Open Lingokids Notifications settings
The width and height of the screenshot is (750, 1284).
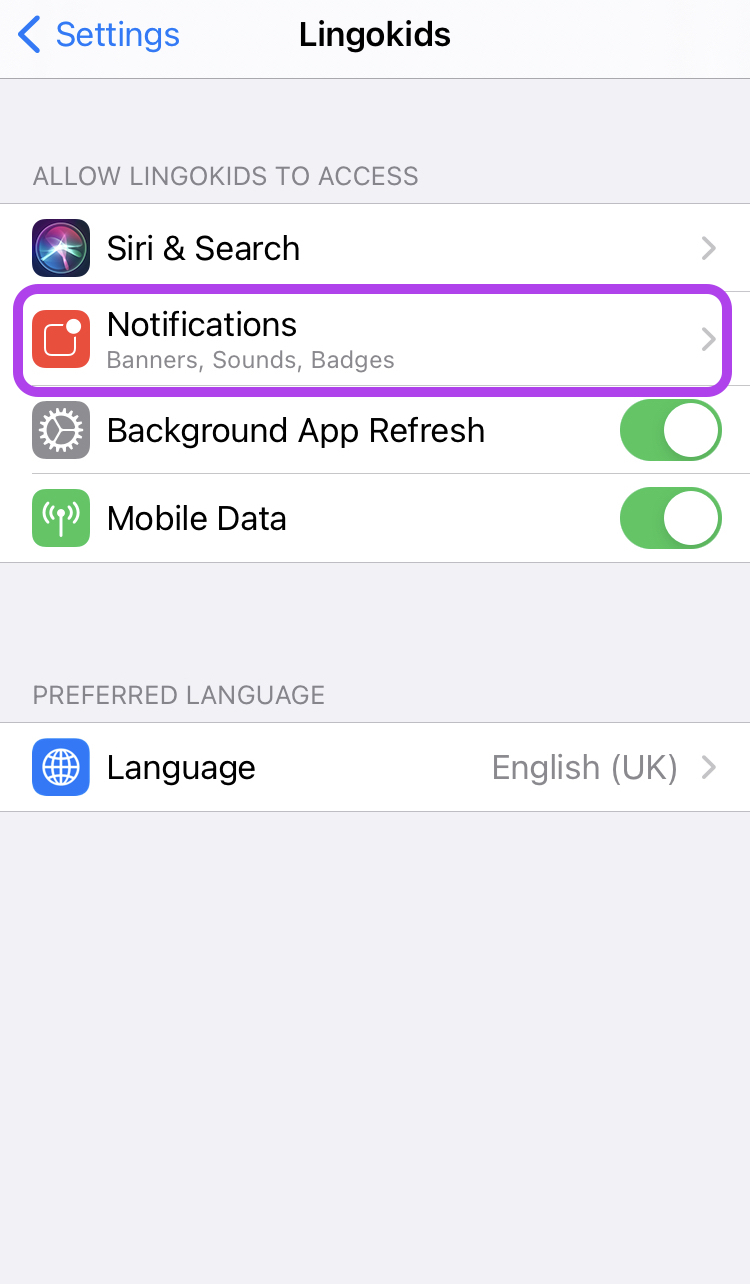point(375,339)
